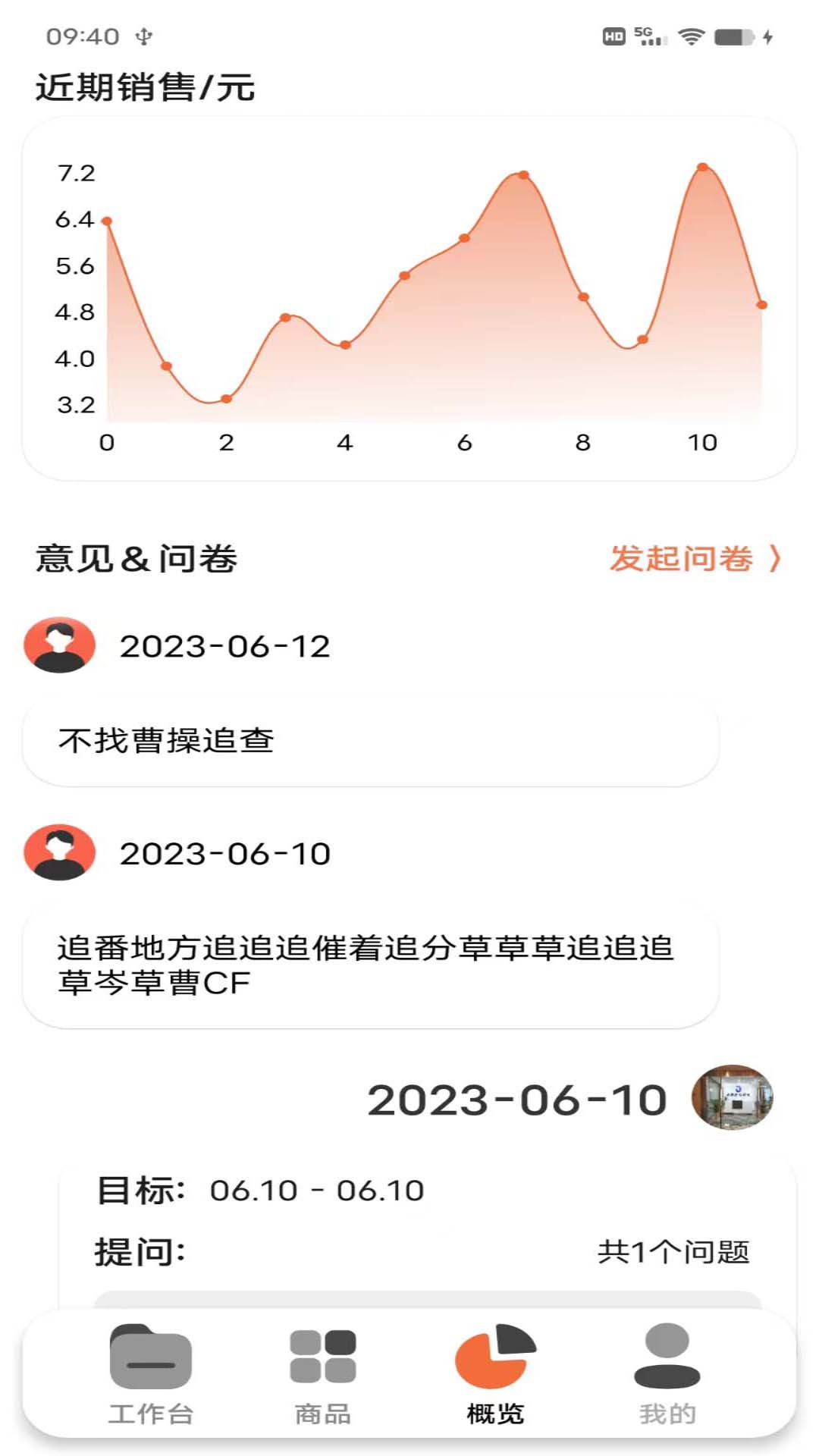
Task: Expand 发起问卷 via its chevron arrow
Action: pyautogui.click(x=775, y=559)
